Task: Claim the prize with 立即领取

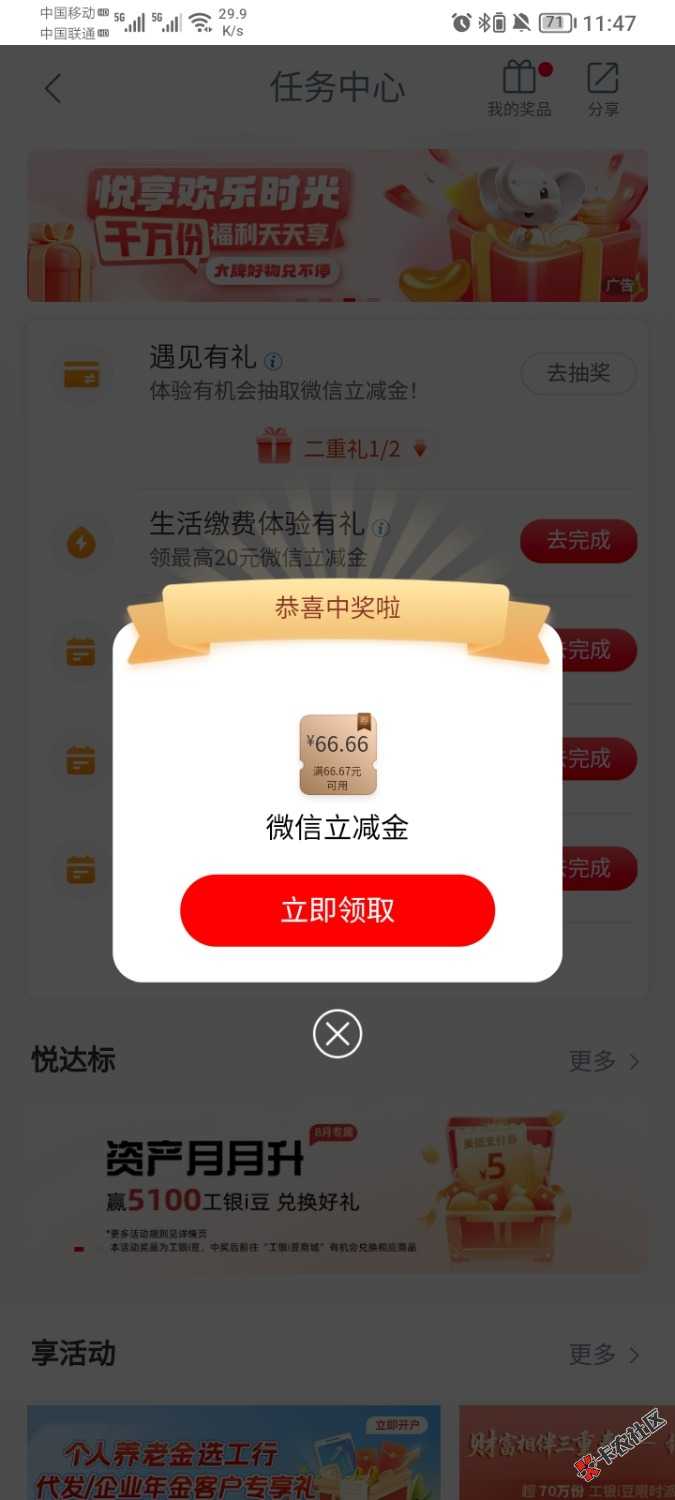Action: coord(337,910)
